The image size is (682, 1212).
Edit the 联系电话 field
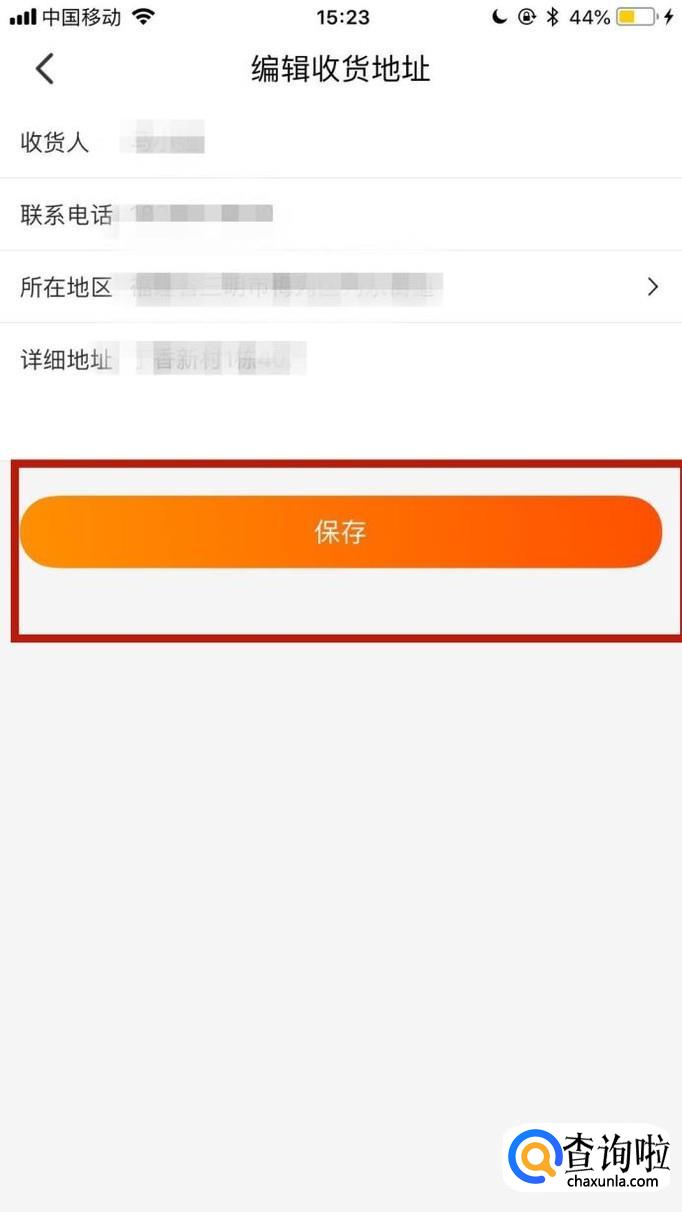[341, 215]
